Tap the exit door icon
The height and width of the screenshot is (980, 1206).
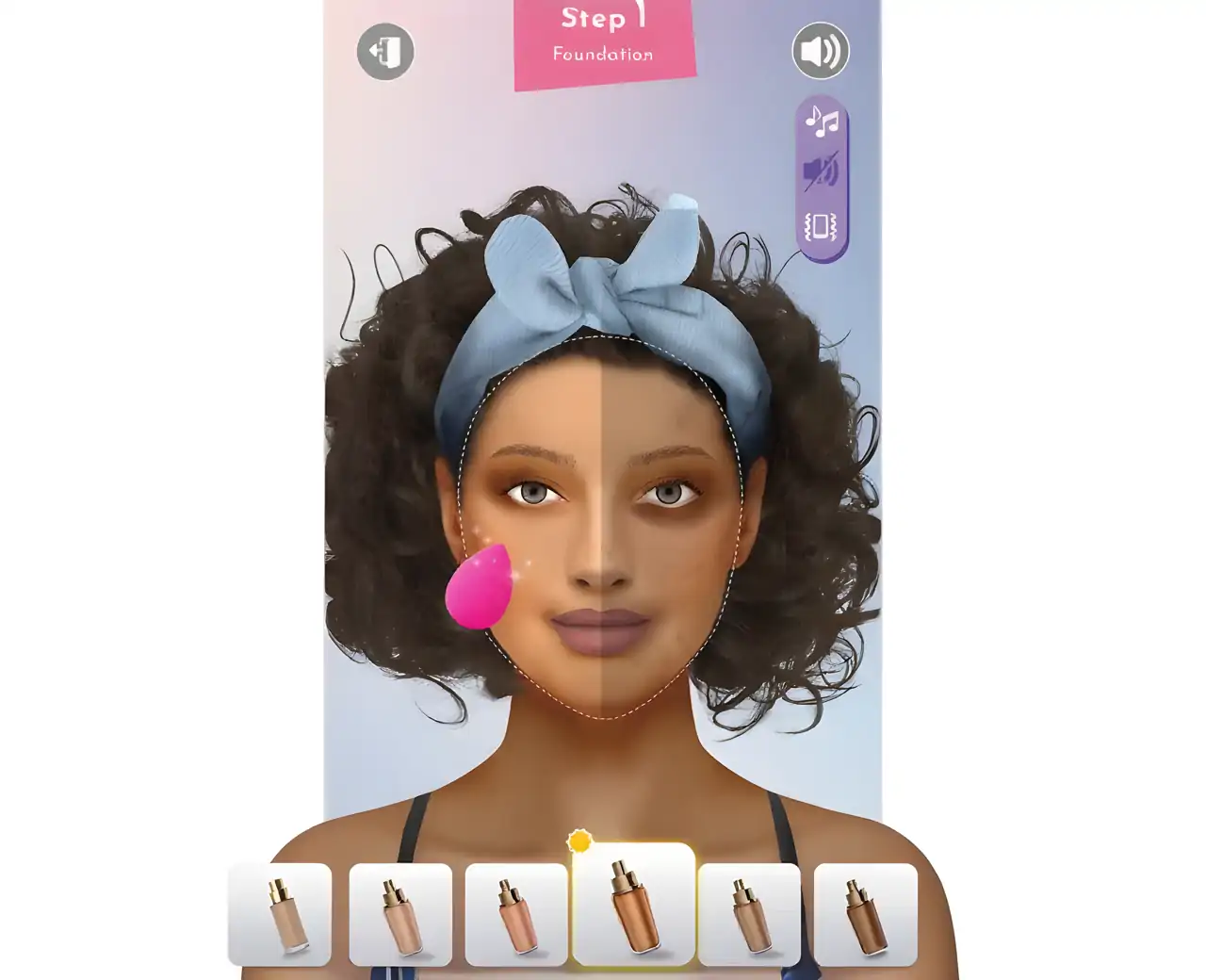(x=385, y=51)
